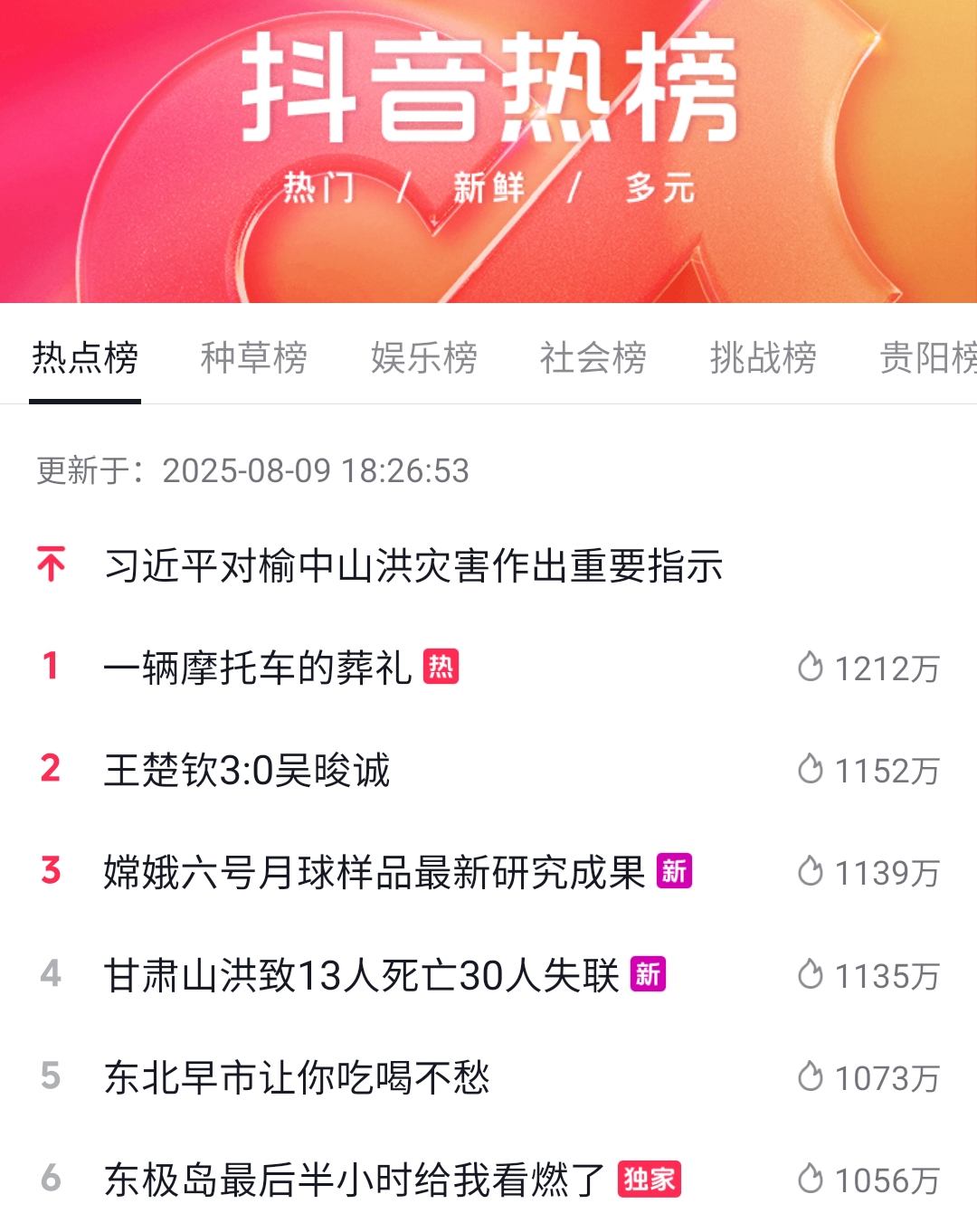This screenshot has height=1232, width=977.
Task: Open the topic 甘肃山洪致13人死亡30人失联
Action: pyautogui.click(x=361, y=975)
